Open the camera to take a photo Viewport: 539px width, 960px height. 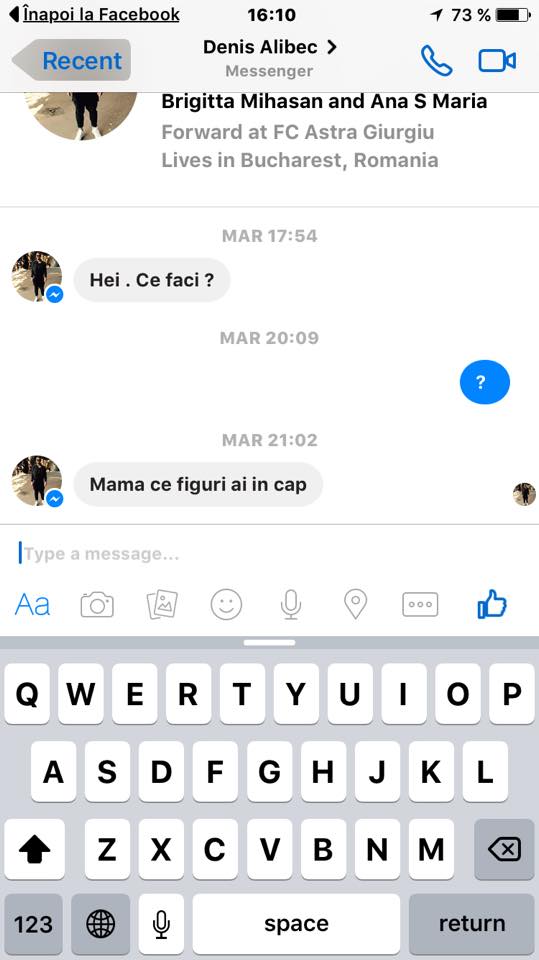tap(97, 604)
